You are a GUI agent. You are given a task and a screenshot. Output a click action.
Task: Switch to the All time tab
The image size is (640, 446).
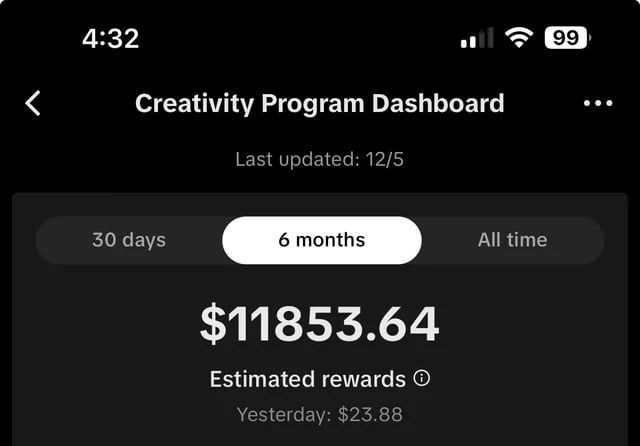click(512, 240)
